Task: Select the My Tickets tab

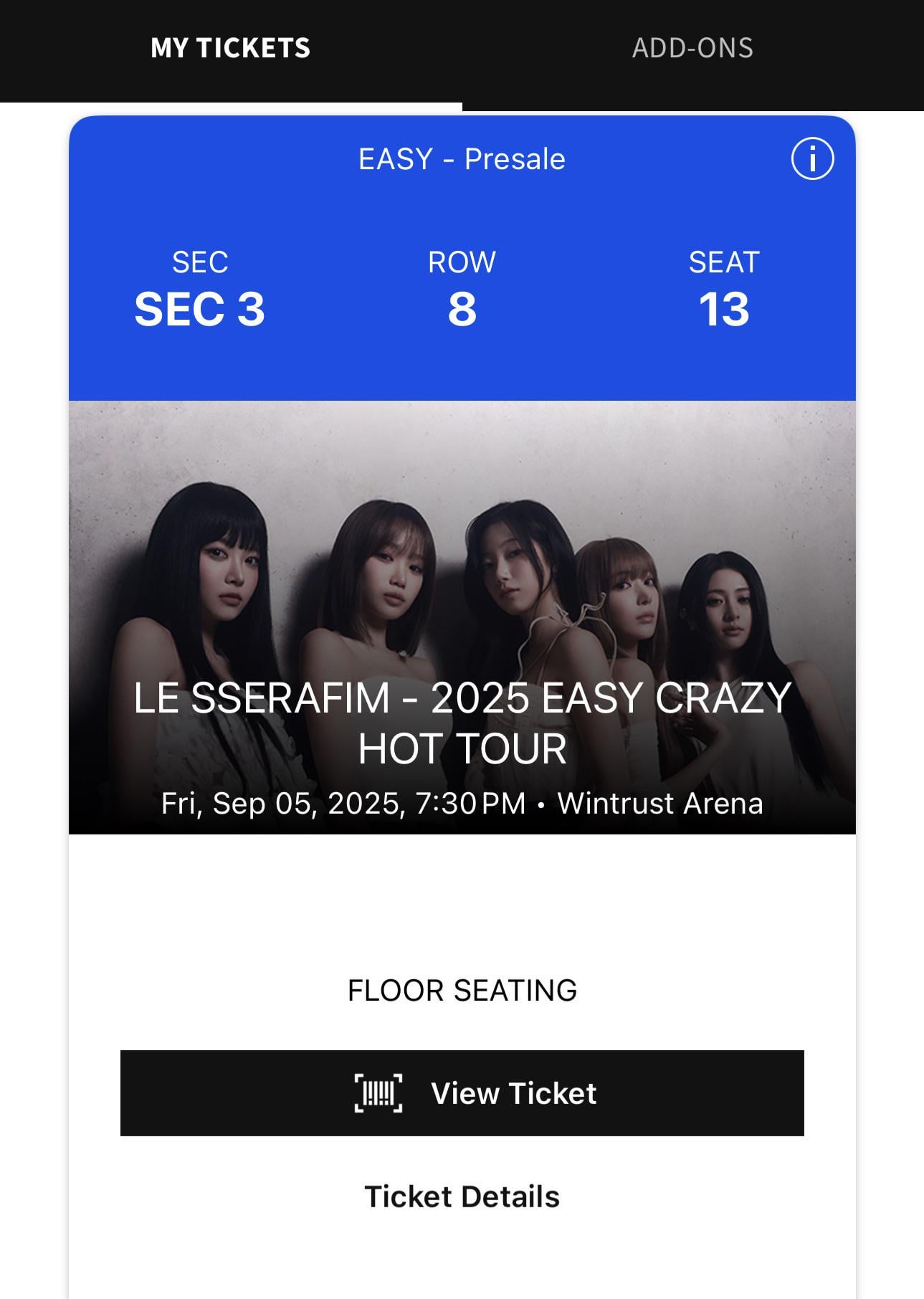Action: click(x=231, y=49)
